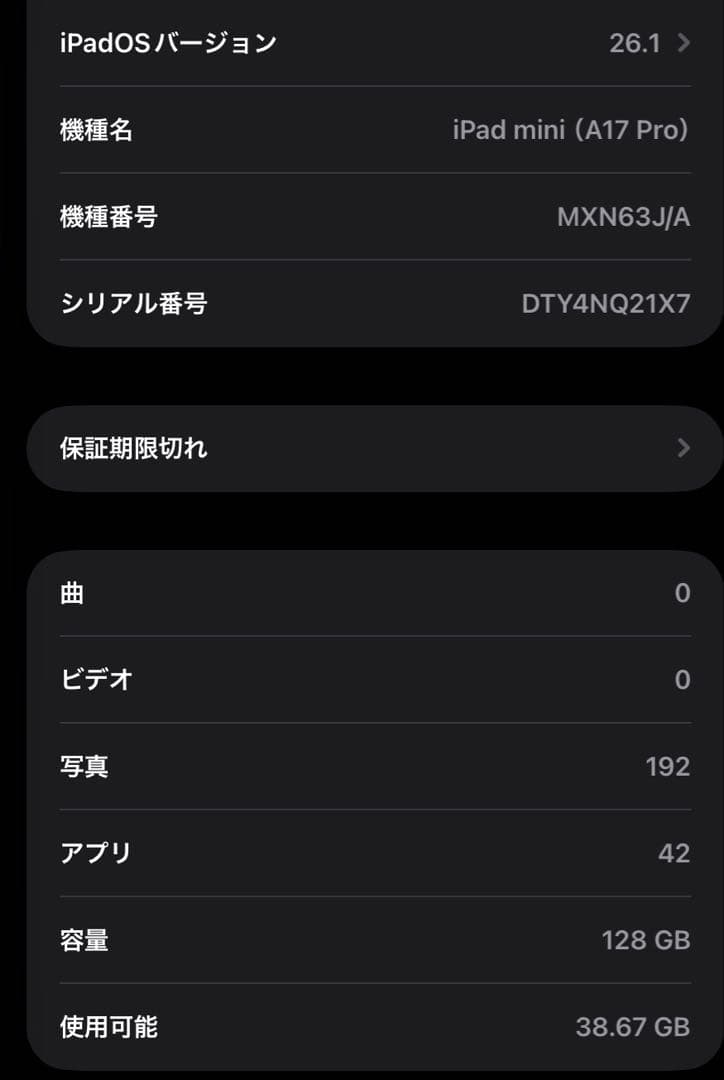This screenshot has width=724, height=1080.
Task: Expand the 保証期限切れ warranty row
Action: [360, 448]
